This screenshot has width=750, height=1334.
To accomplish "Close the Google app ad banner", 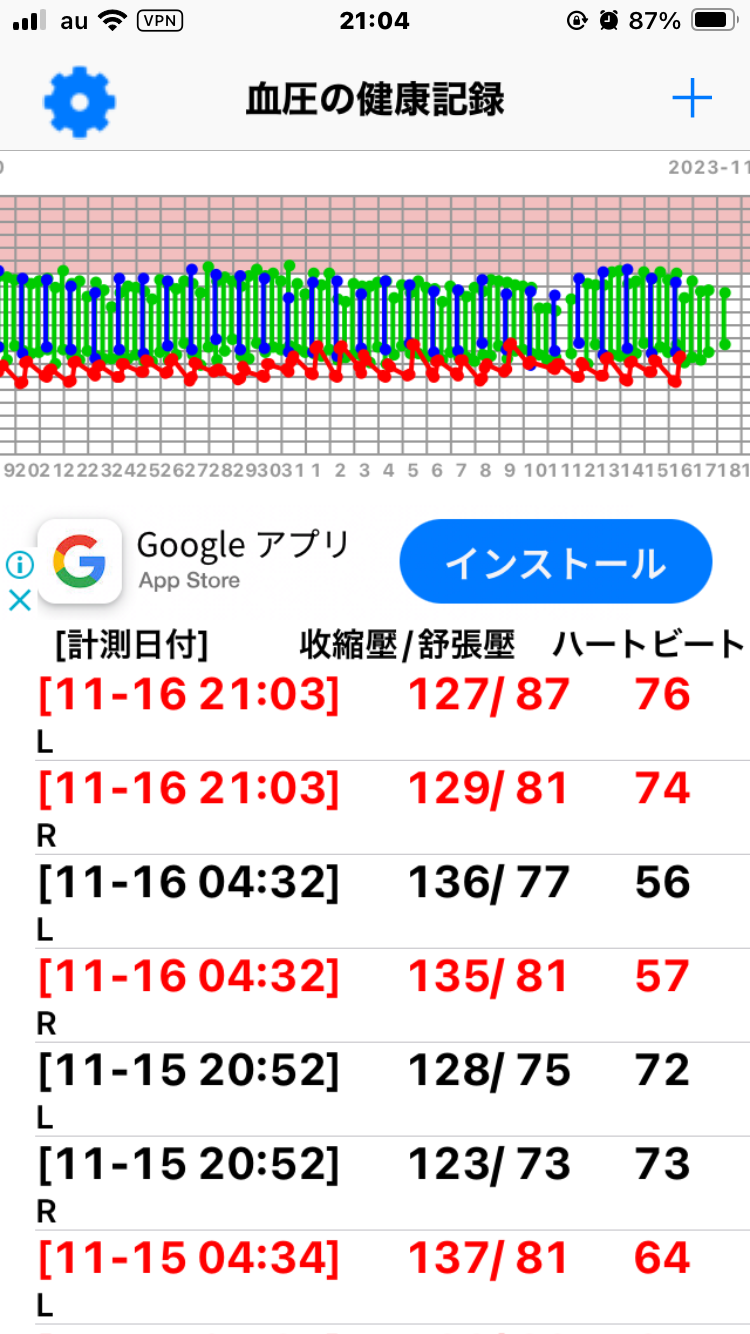I will point(20,600).
